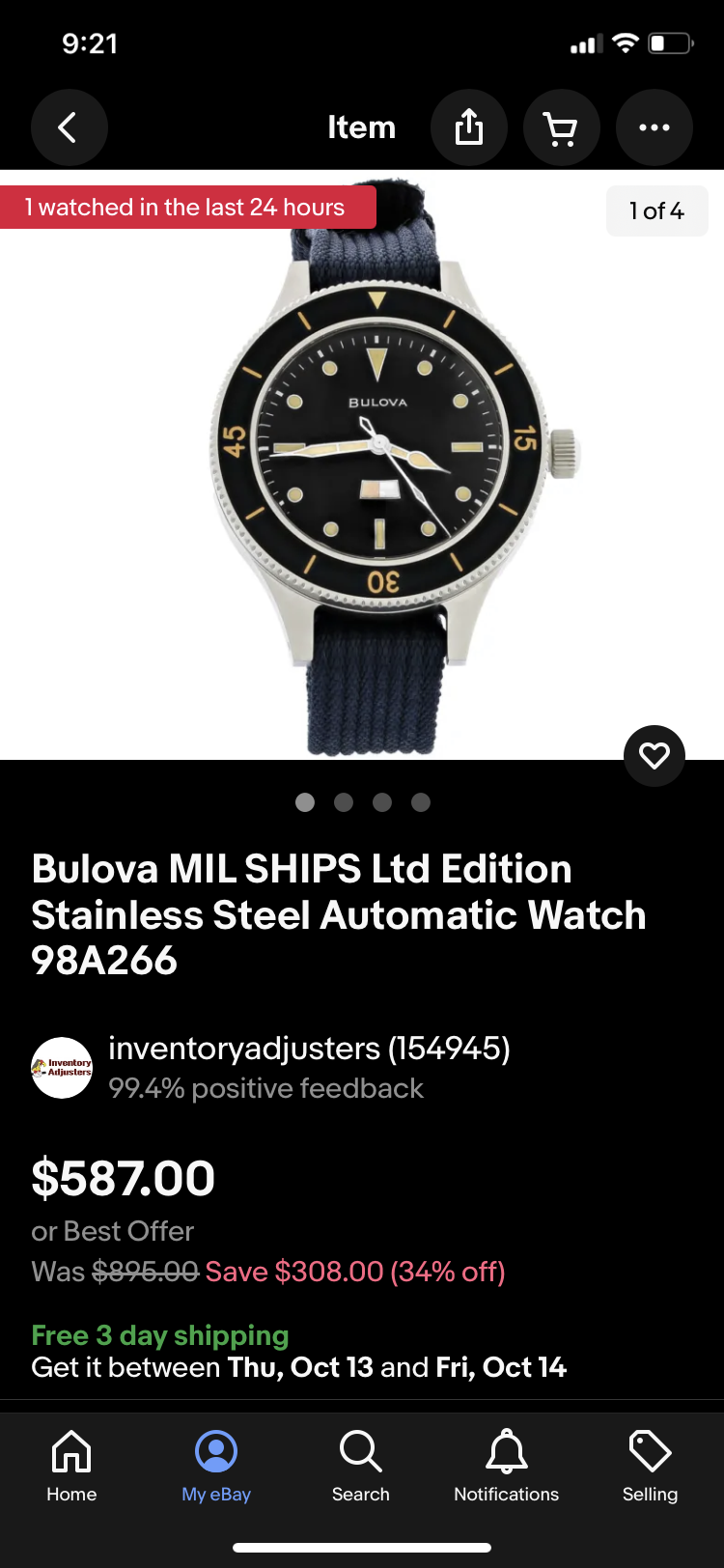View seller inventoryadjusters profile

309,1049
